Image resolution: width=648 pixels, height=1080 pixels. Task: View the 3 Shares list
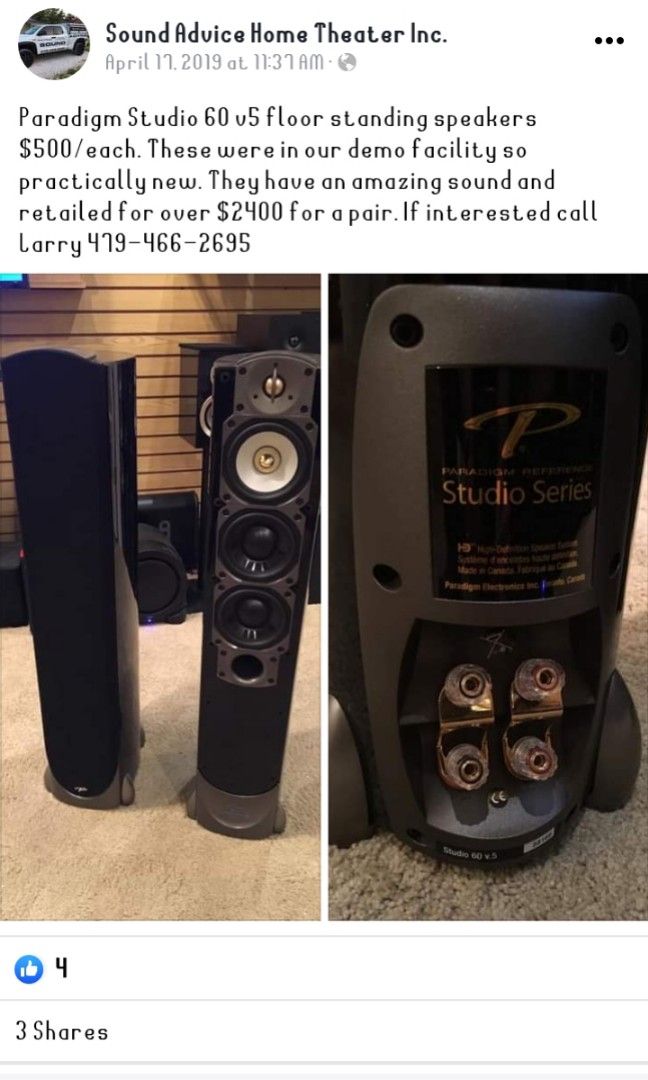[x=61, y=1031]
